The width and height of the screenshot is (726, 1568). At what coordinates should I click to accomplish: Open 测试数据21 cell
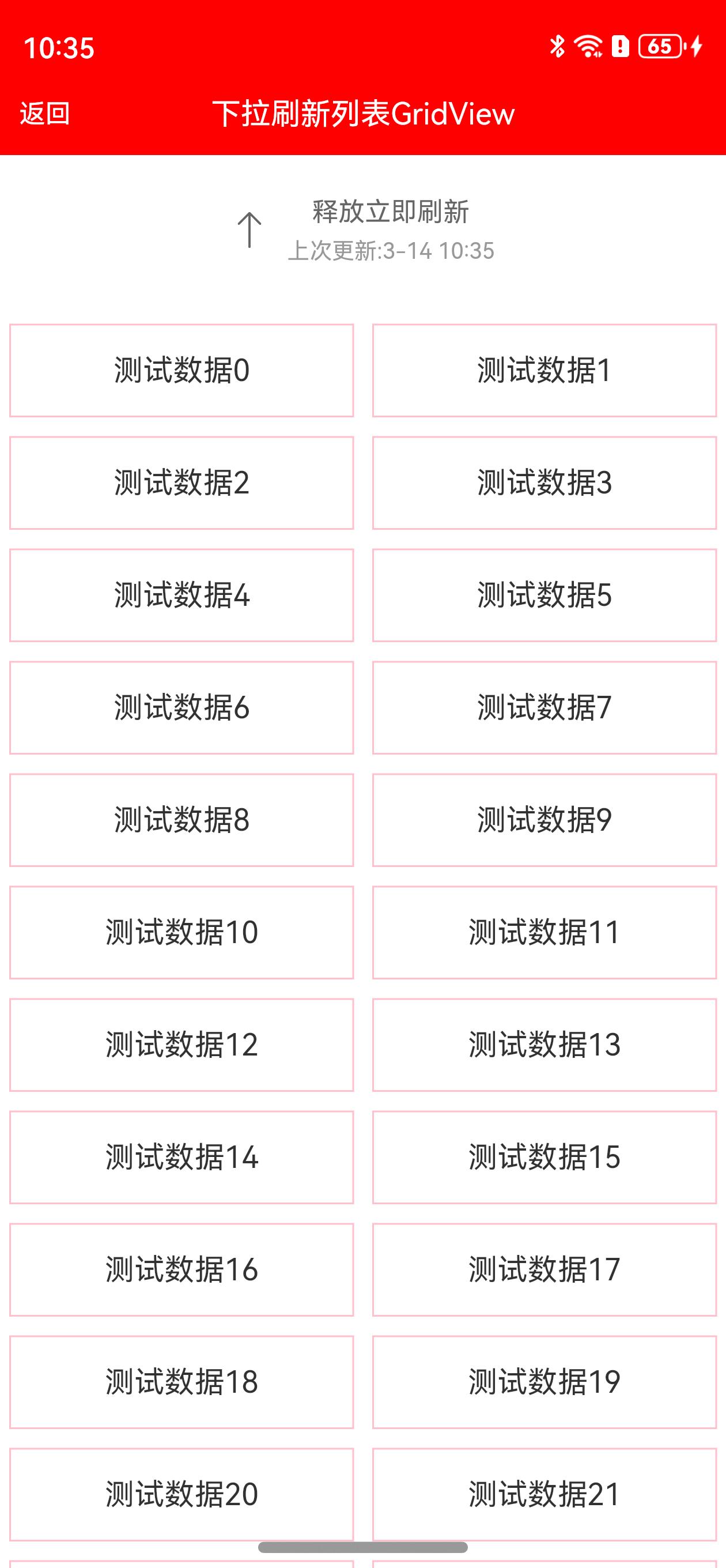544,1494
